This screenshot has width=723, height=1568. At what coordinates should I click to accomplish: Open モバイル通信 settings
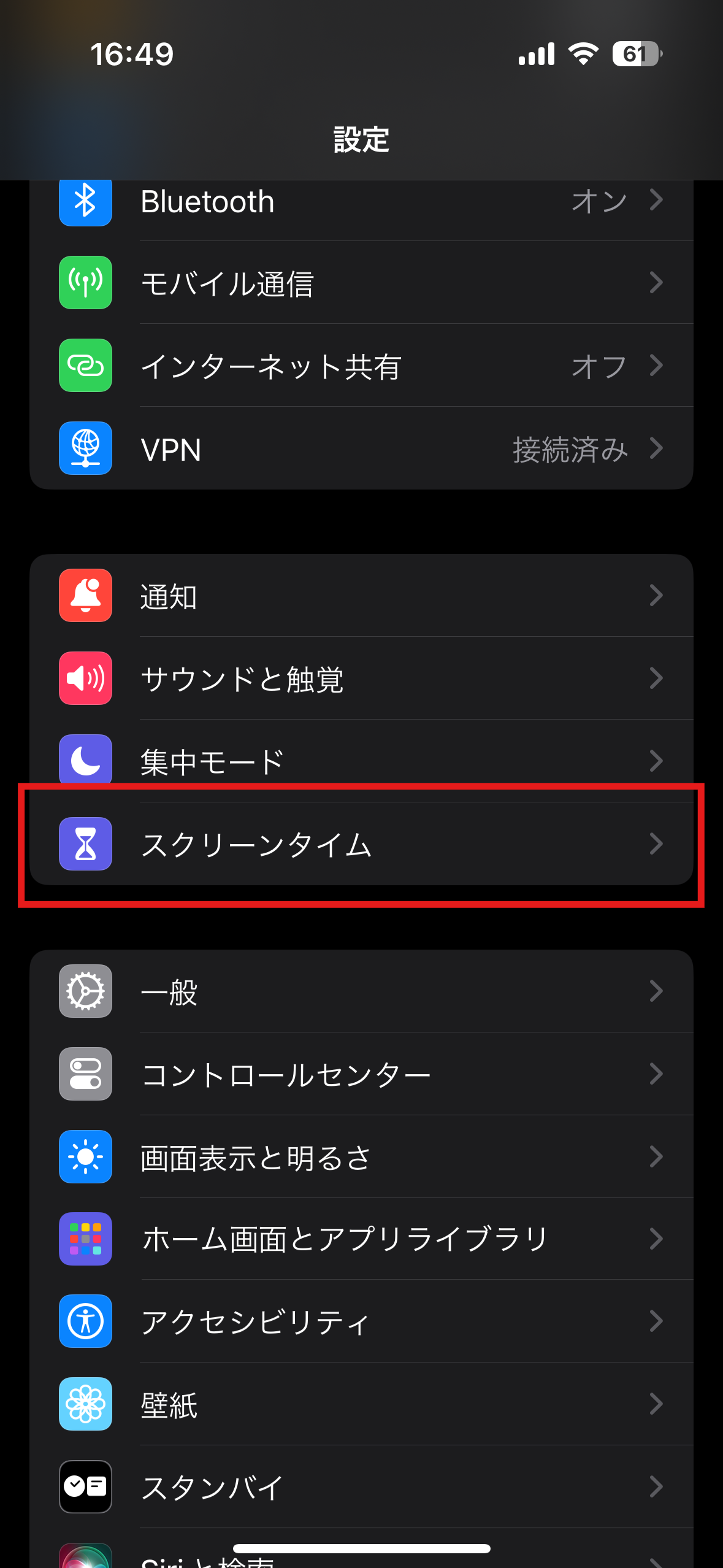tap(361, 283)
